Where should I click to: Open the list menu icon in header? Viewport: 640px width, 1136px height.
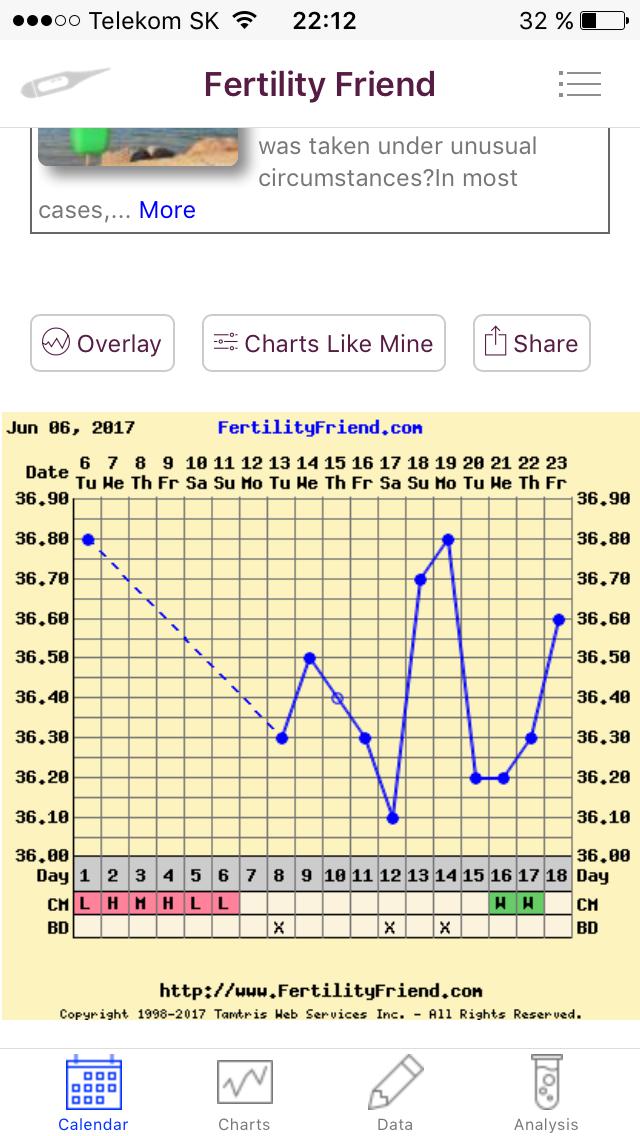580,84
